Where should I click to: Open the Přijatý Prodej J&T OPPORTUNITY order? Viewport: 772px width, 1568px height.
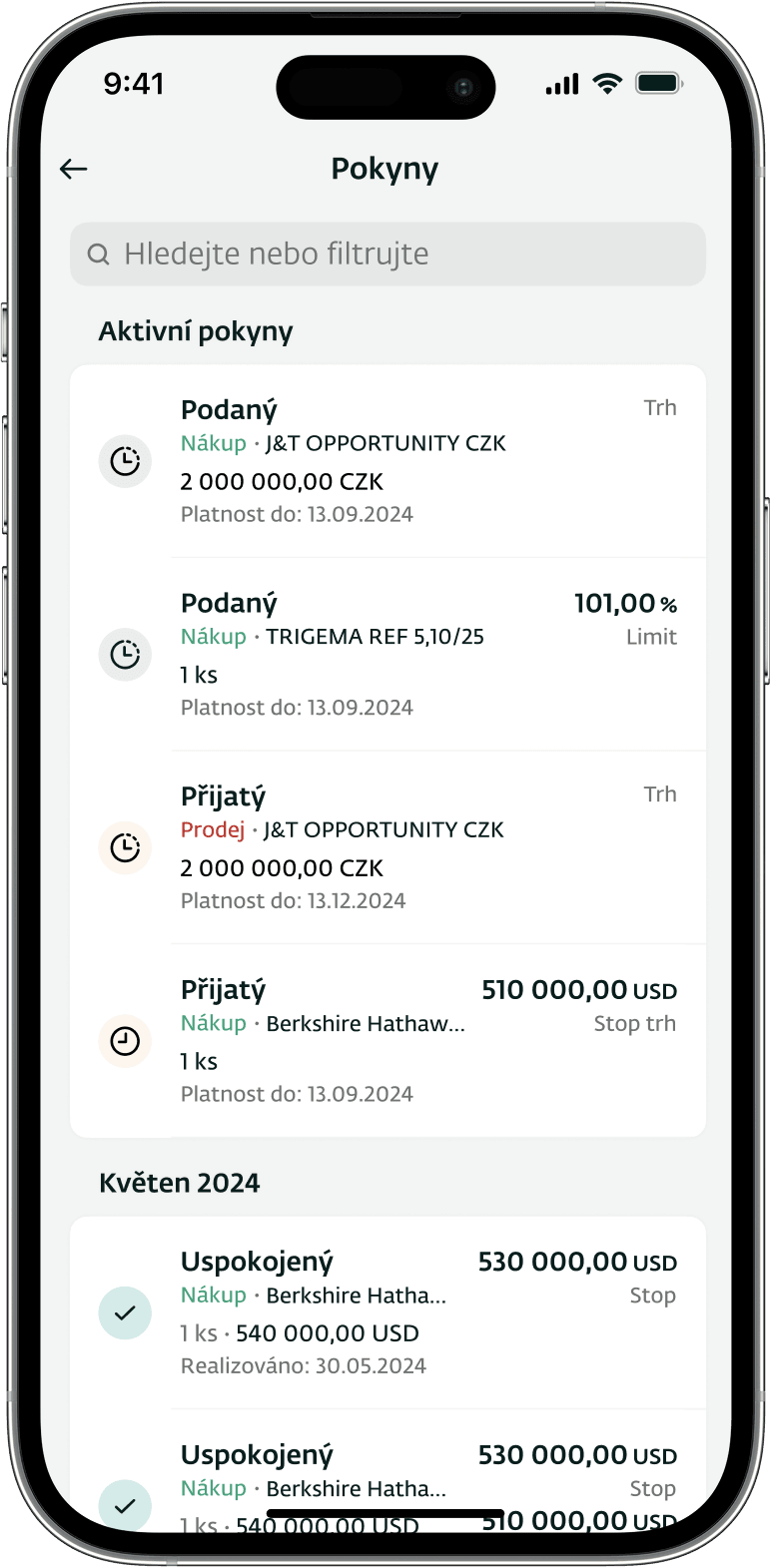pyautogui.click(x=387, y=847)
